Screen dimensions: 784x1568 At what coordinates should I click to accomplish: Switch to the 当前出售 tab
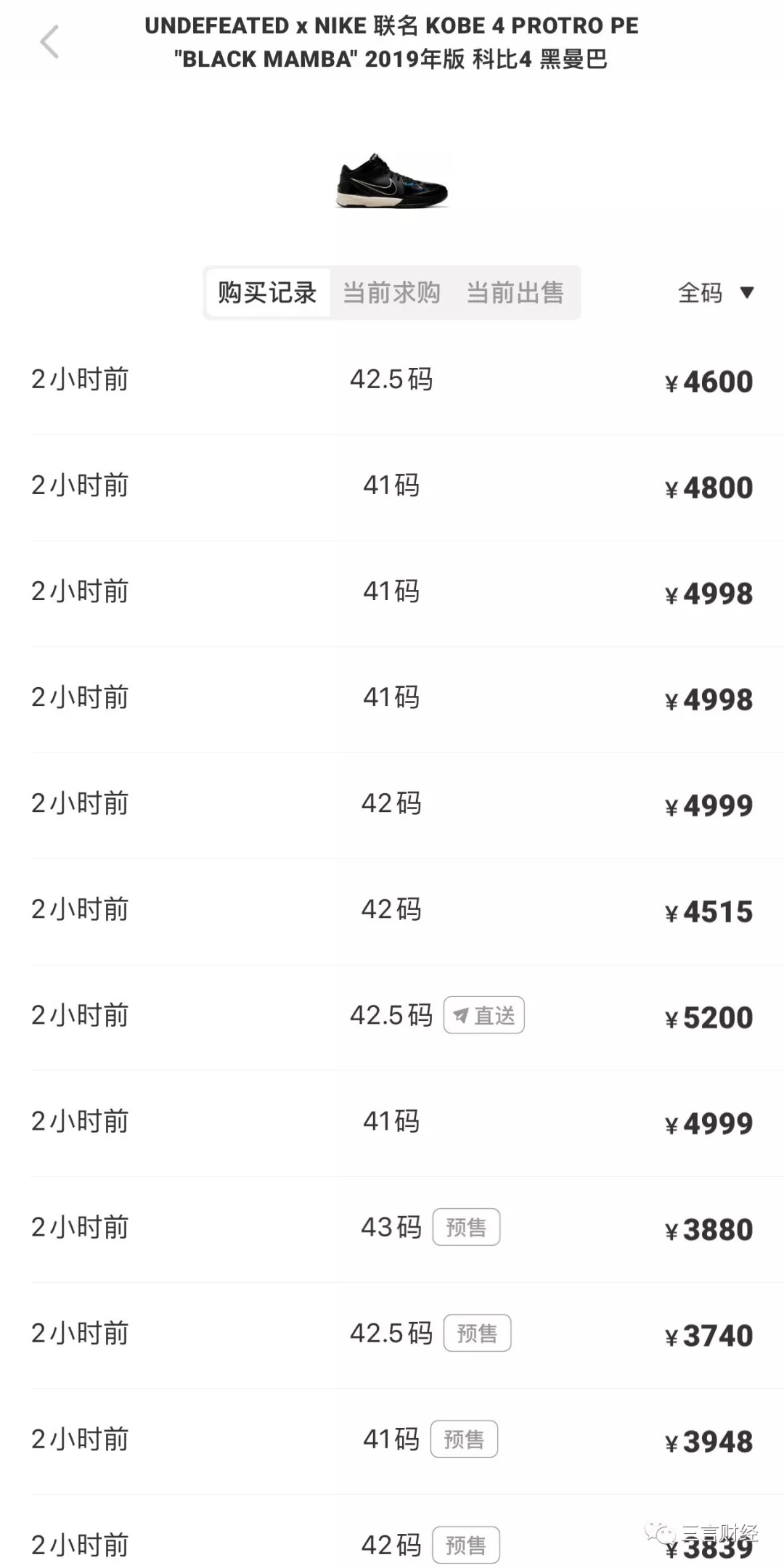[515, 292]
